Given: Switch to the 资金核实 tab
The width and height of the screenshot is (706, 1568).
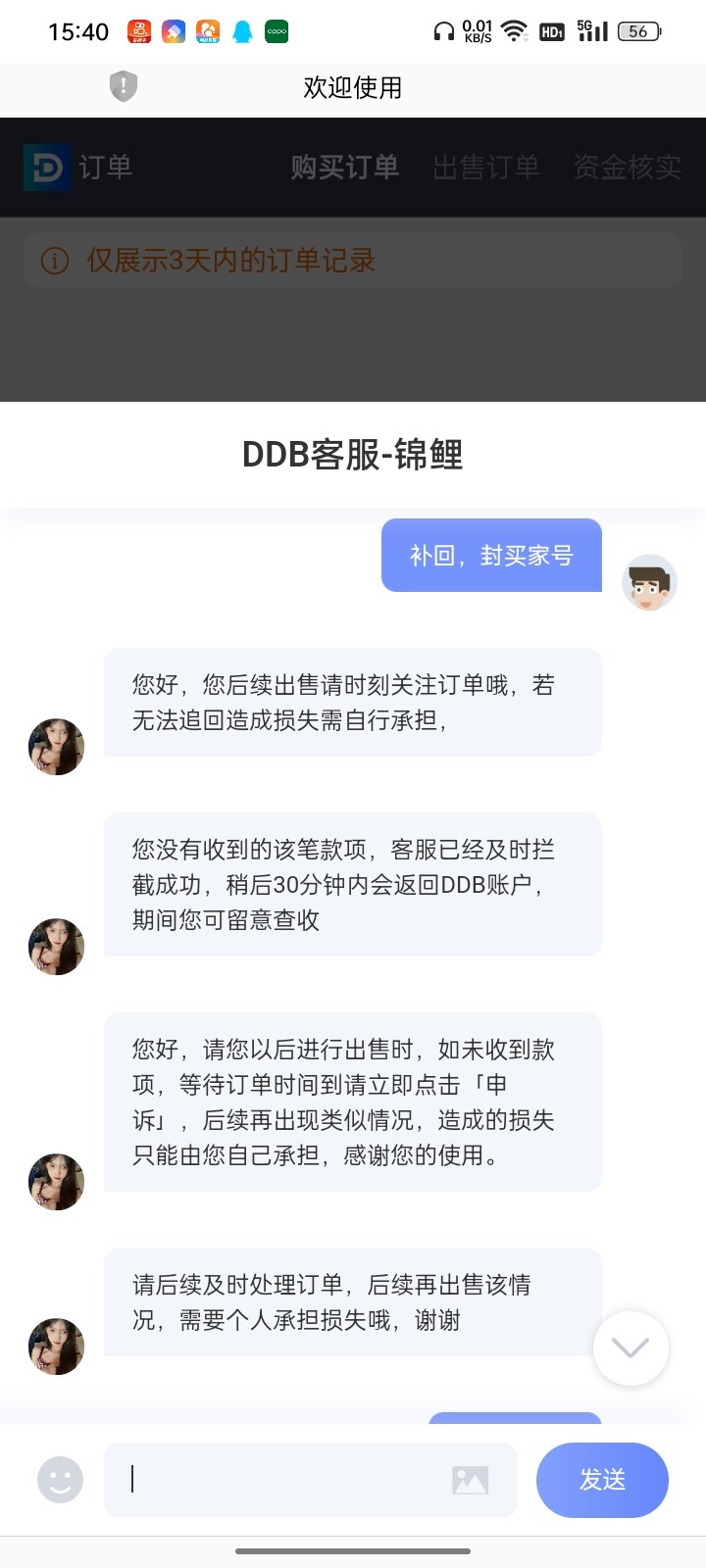Looking at the screenshot, I should 628,168.
